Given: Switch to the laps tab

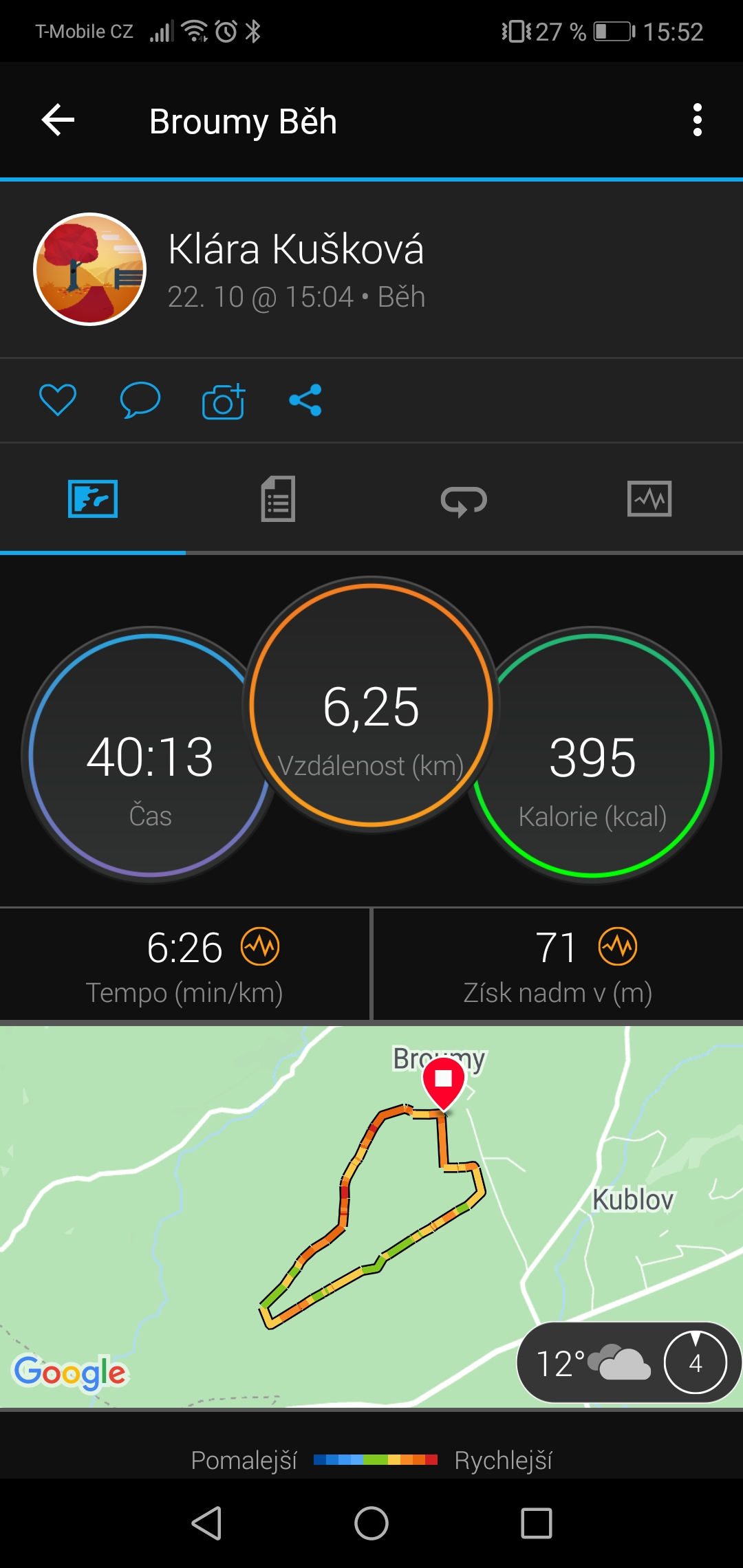Looking at the screenshot, I should [x=464, y=500].
